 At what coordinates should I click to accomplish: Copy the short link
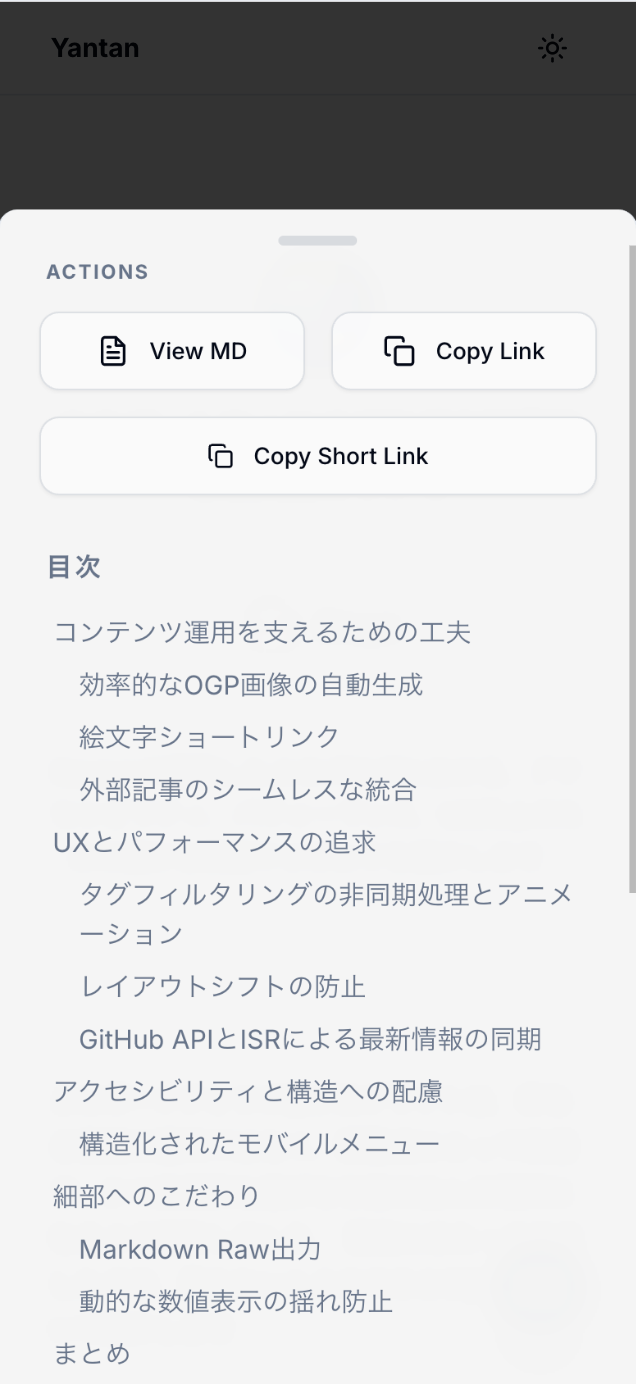318,456
